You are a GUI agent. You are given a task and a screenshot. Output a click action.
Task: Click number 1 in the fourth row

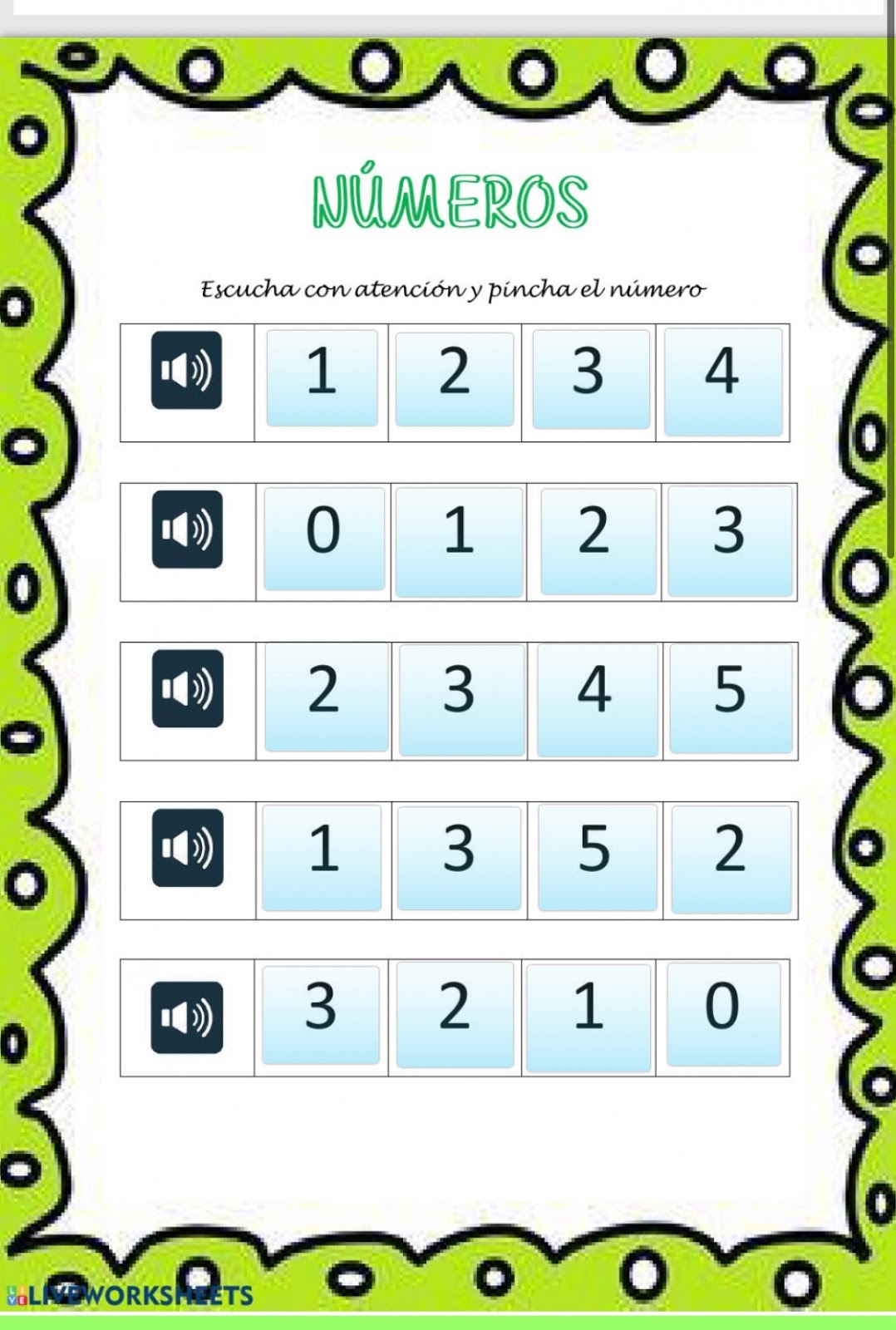pos(322,855)
